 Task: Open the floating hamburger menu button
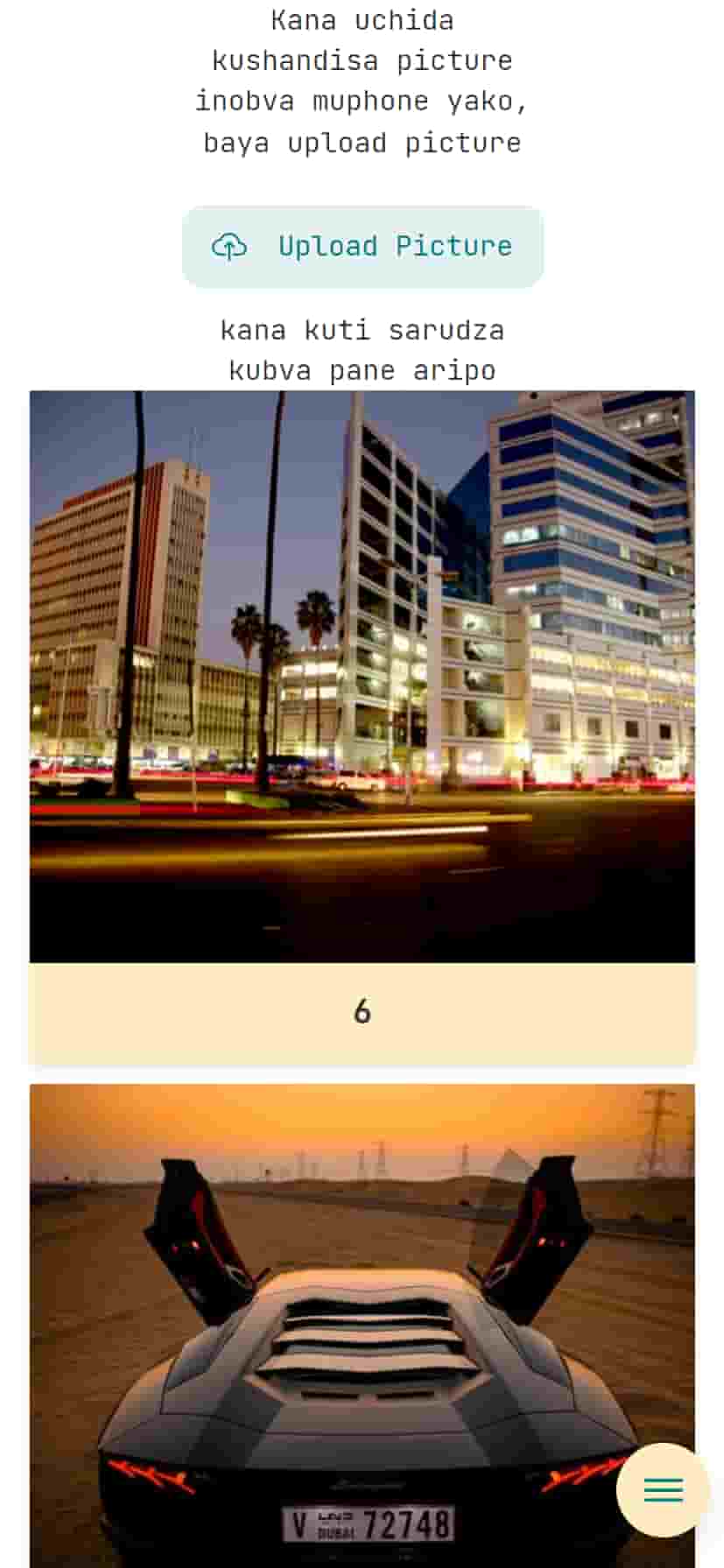pyautogui.click(x=663, y=1489)
